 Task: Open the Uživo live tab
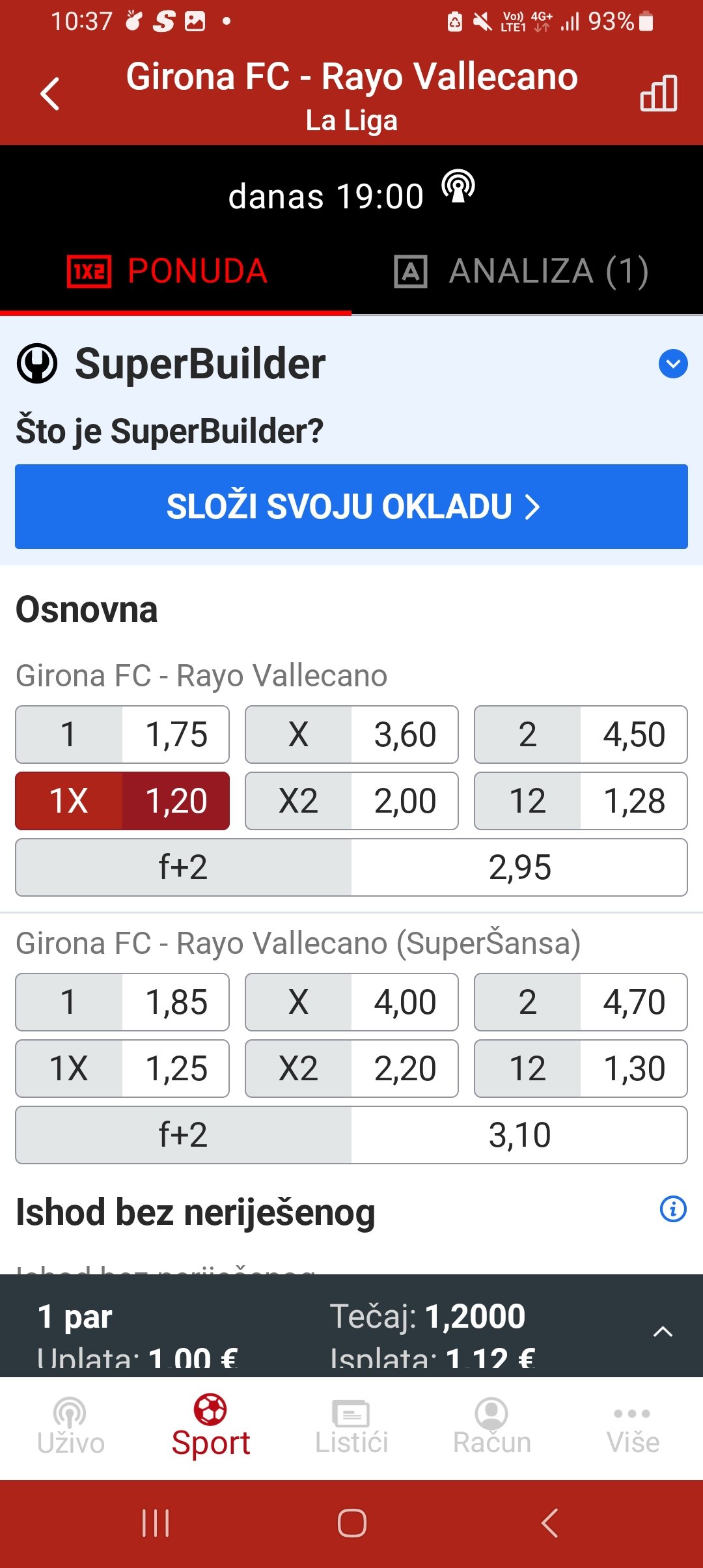click(x=70, y=1427)
